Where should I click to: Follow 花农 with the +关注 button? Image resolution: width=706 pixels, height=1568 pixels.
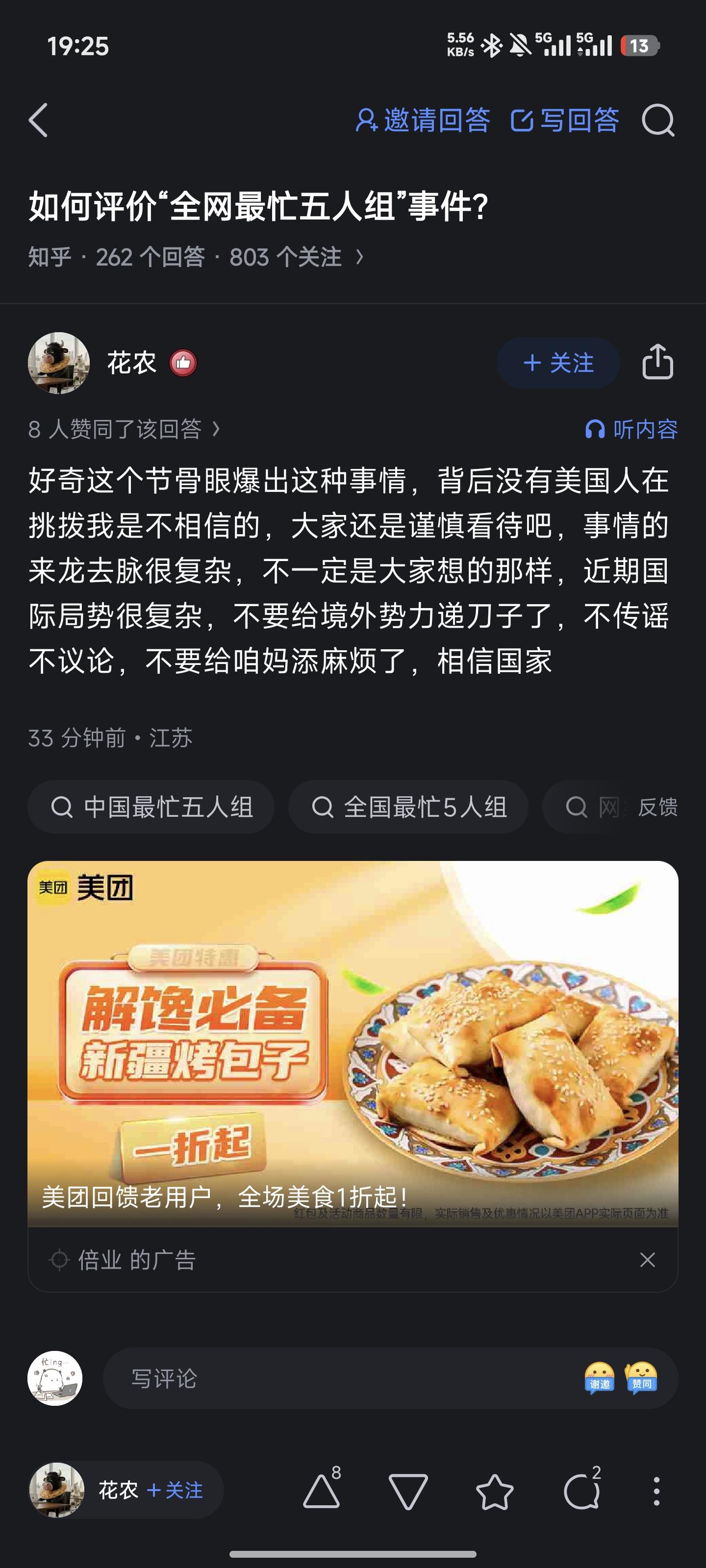557,363
